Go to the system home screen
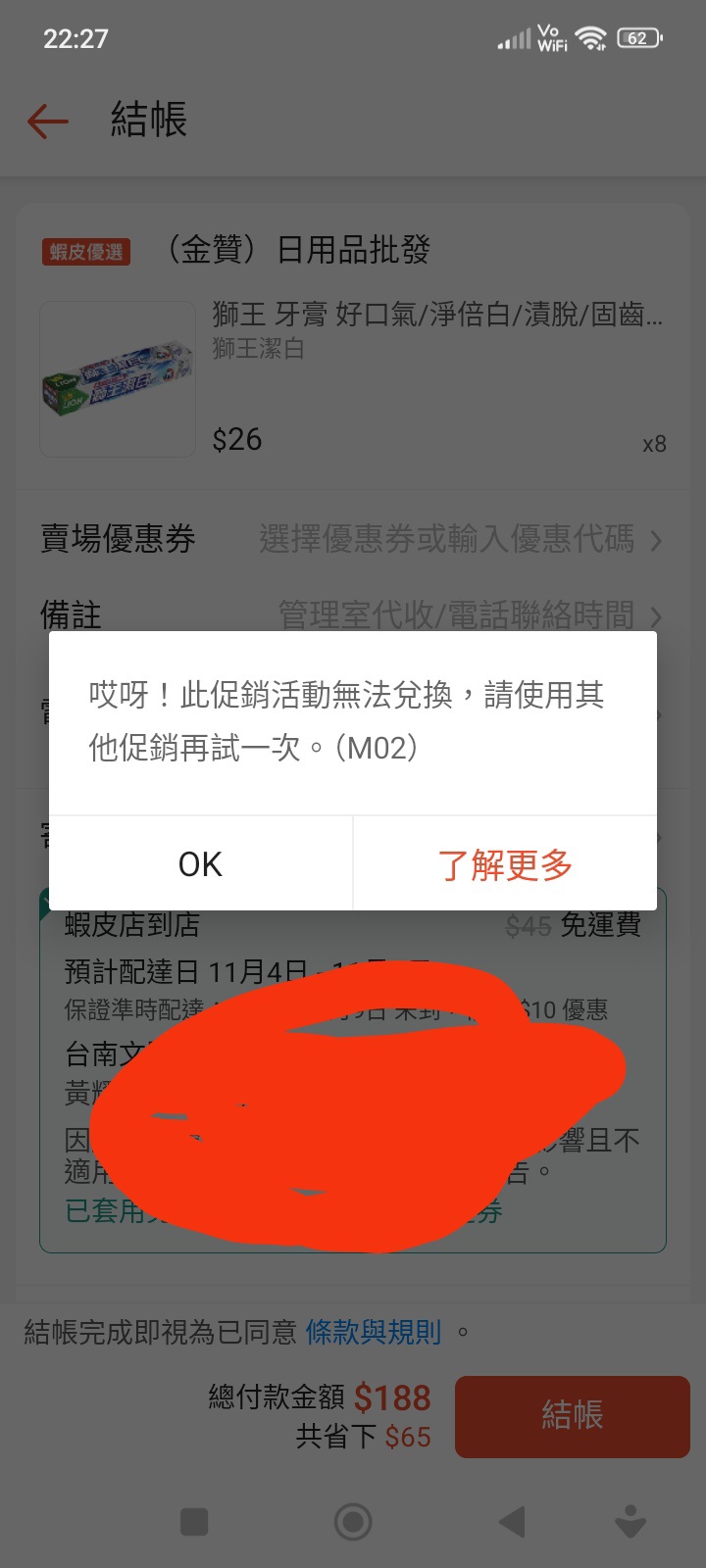 (353, 1522)
